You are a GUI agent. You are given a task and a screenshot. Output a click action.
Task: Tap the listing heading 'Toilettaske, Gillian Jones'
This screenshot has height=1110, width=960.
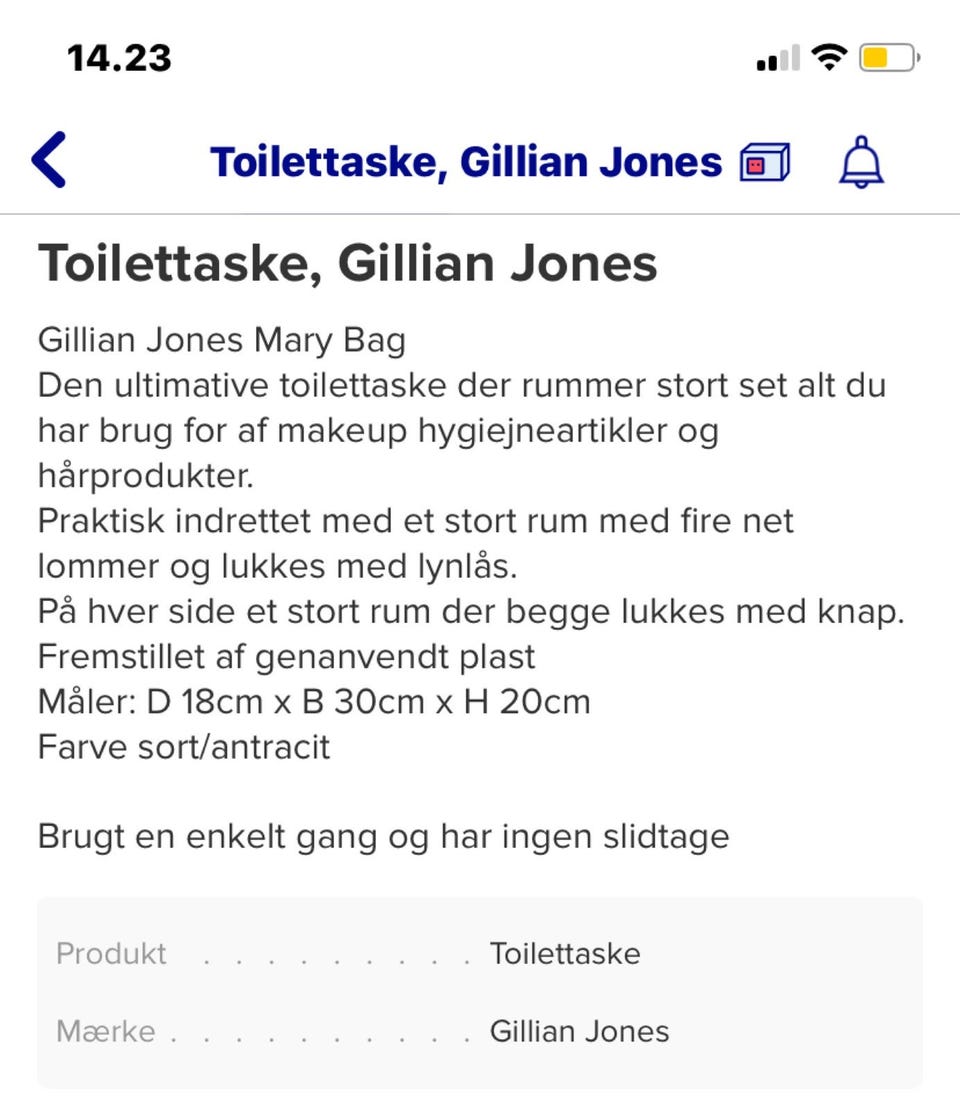point(348,264)
